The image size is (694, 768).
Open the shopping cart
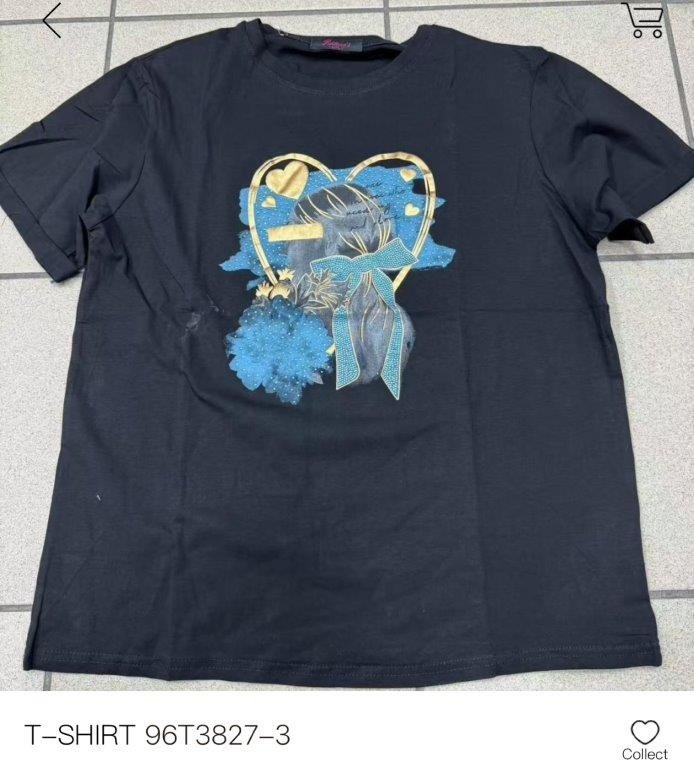coord(643,21)
